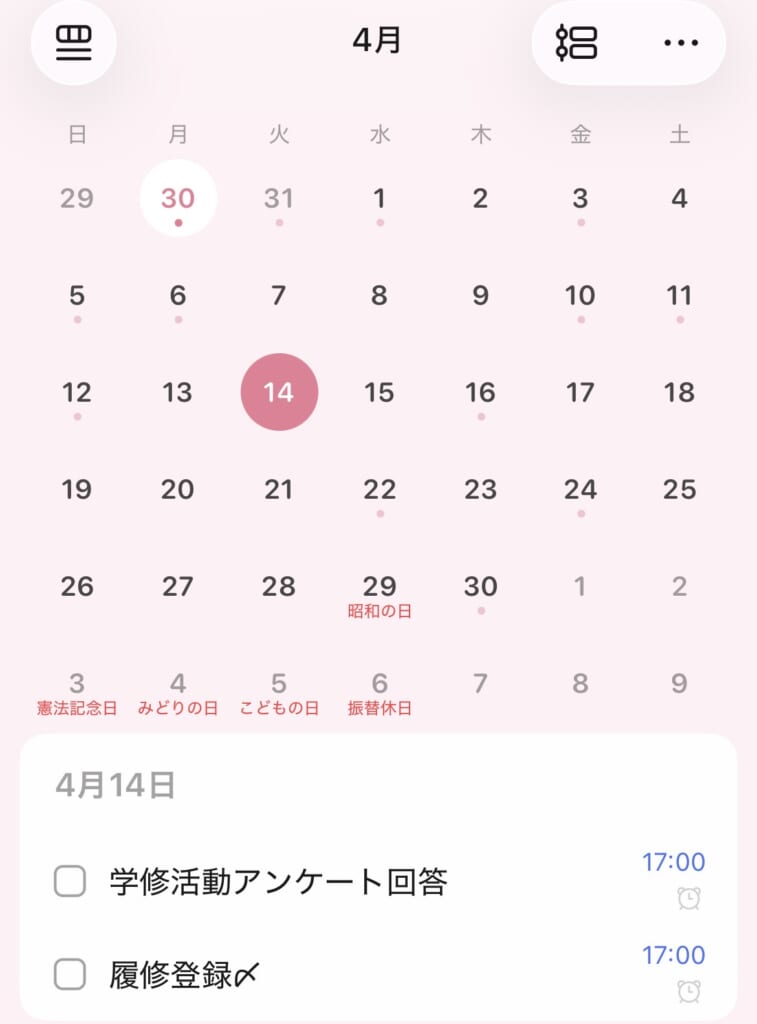Select March 30 on the calendar
Viewport: 757px width, 1024px height.
[178, 198]
